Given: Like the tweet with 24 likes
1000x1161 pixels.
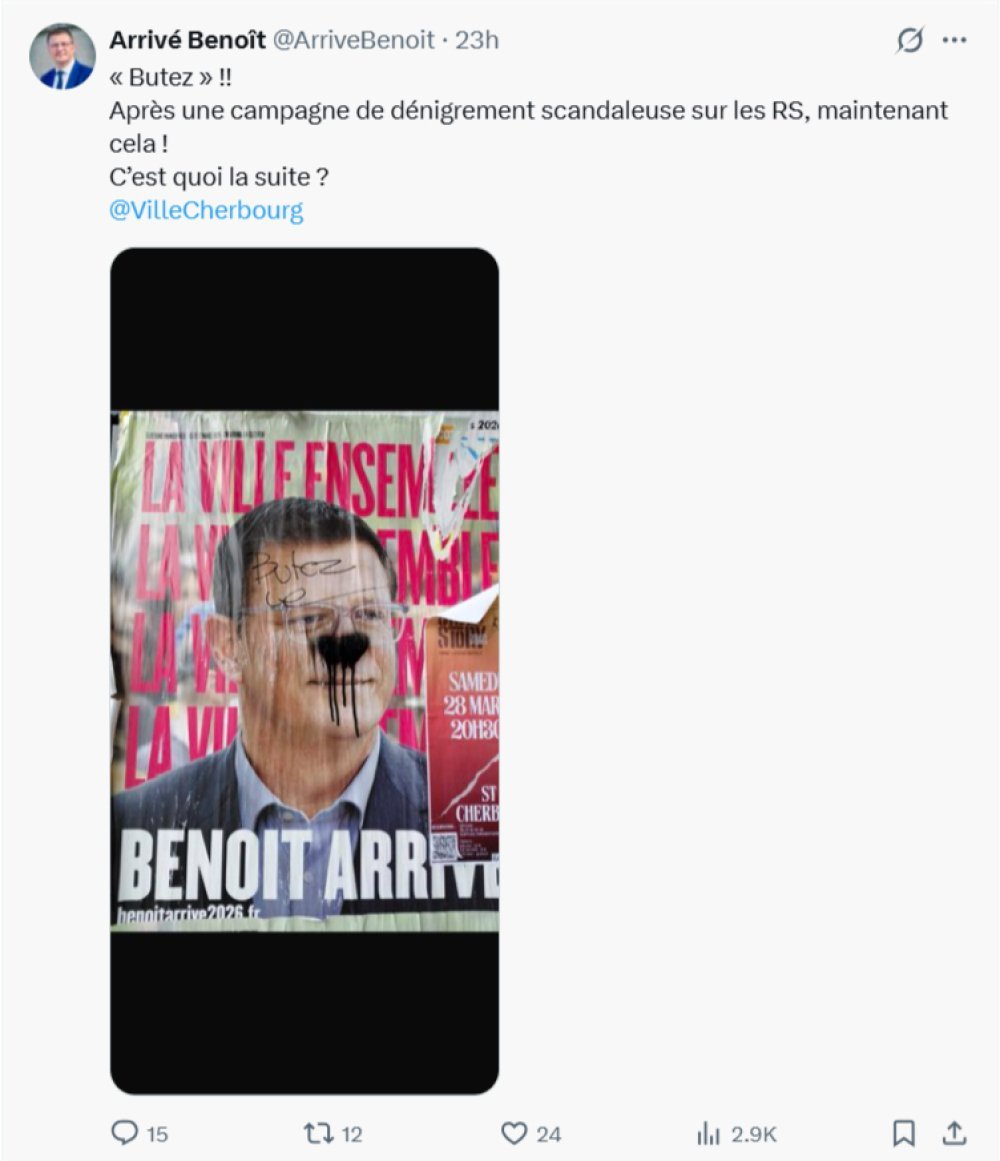Looking at the screenshot, I should (x=514, y=1133).
